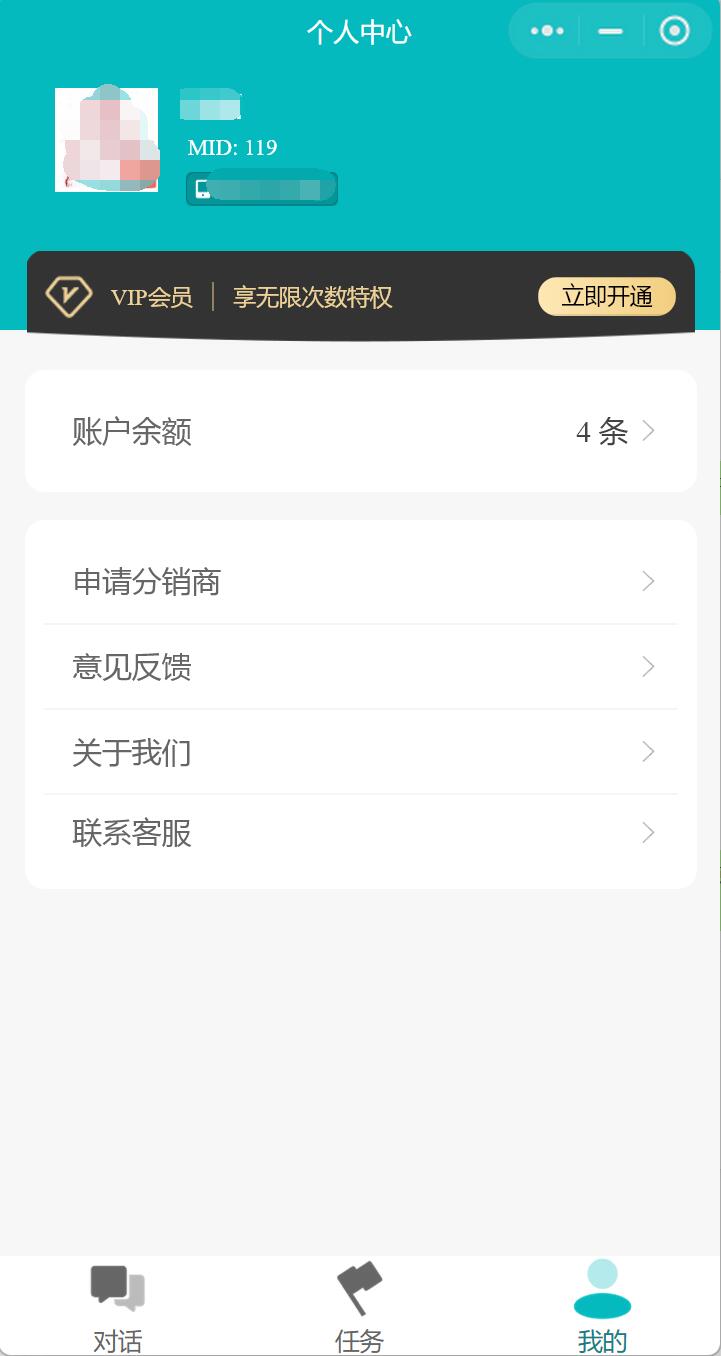Screen dimensions: 721x1356
Task: Open the mini-program more options (三点) capsule icon
Action: pyautogui.click(x=545, y=30)
